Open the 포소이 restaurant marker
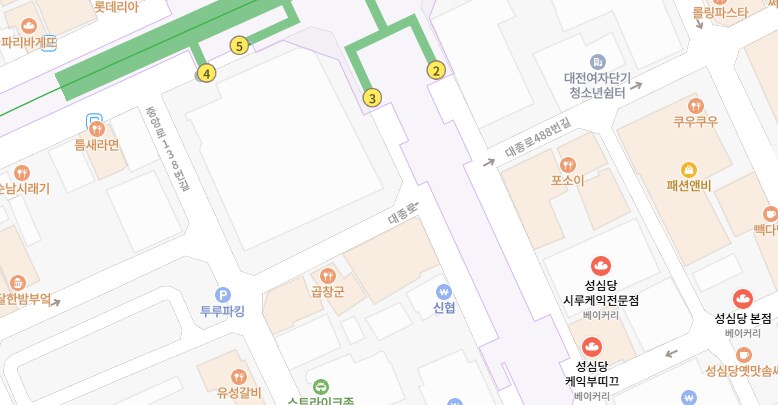778x405 pixels. 567,164
